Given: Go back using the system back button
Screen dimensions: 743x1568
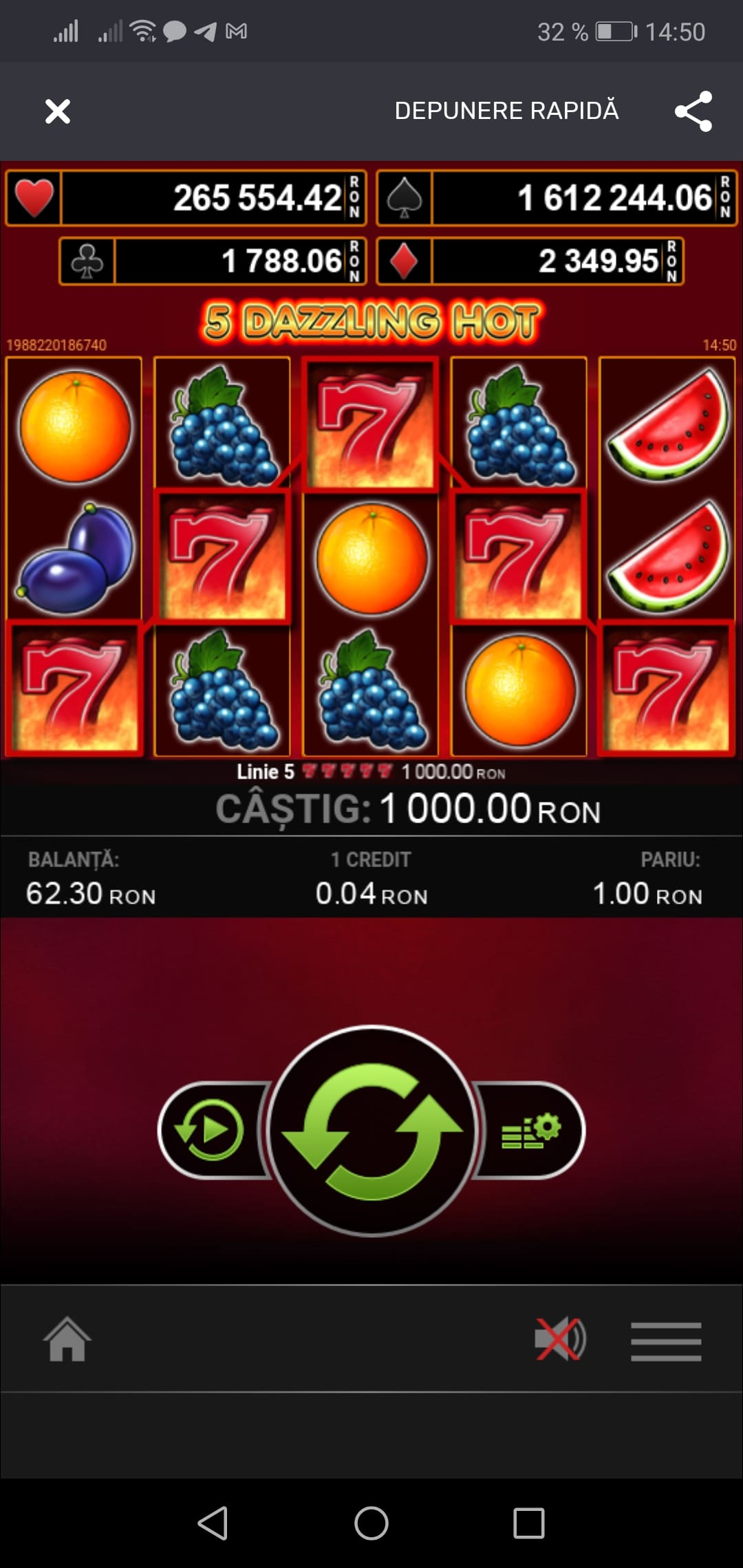Looking at the screenshot, I should tap(213, 1523).
